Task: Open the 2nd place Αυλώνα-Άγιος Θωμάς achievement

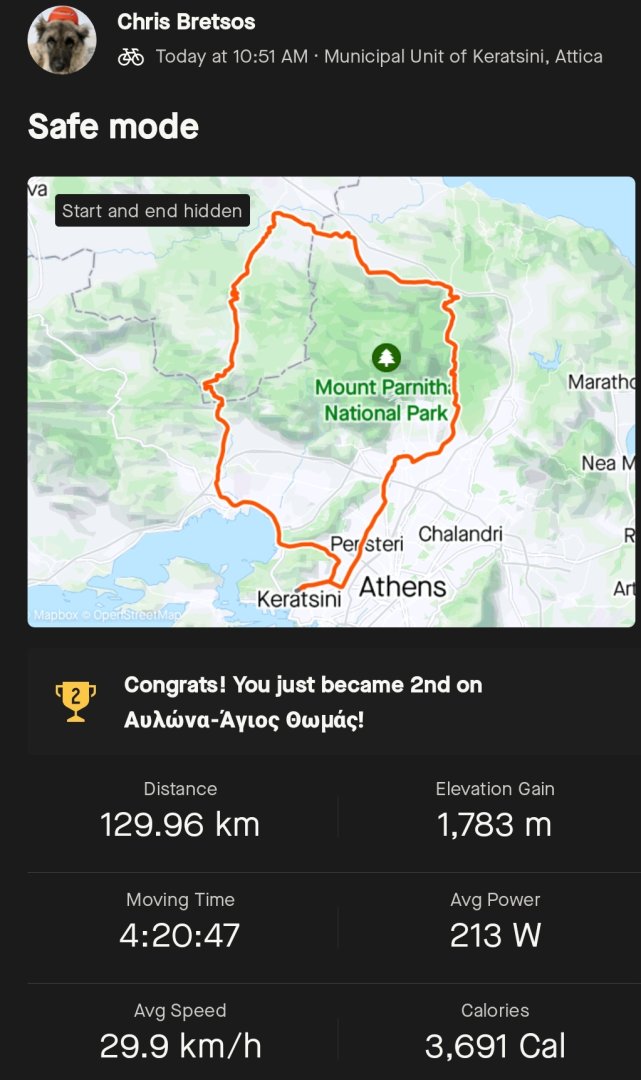Action: [x=303, y=701]
